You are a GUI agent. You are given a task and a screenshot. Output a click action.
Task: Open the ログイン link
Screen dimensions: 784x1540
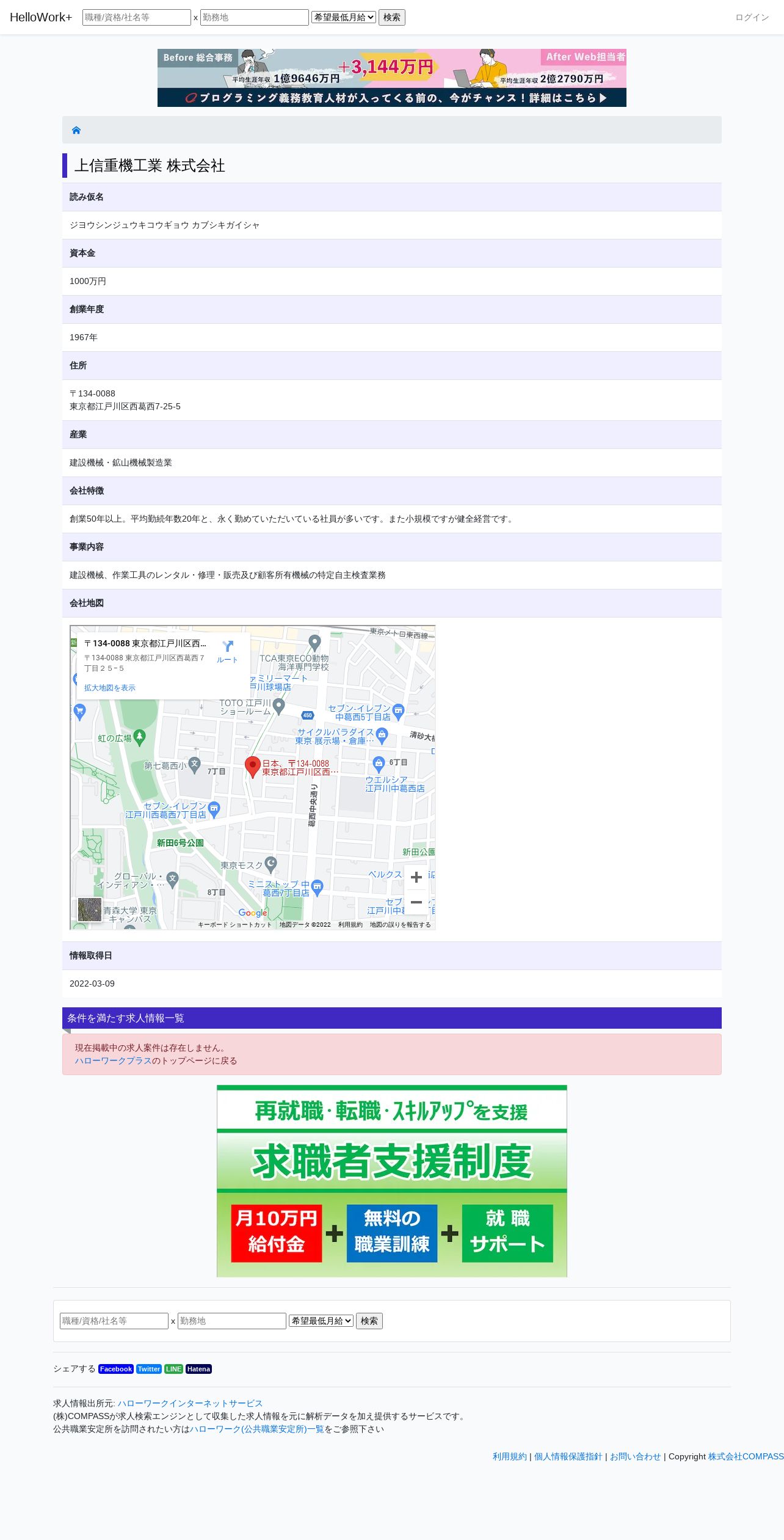click(x=752, y=17)
